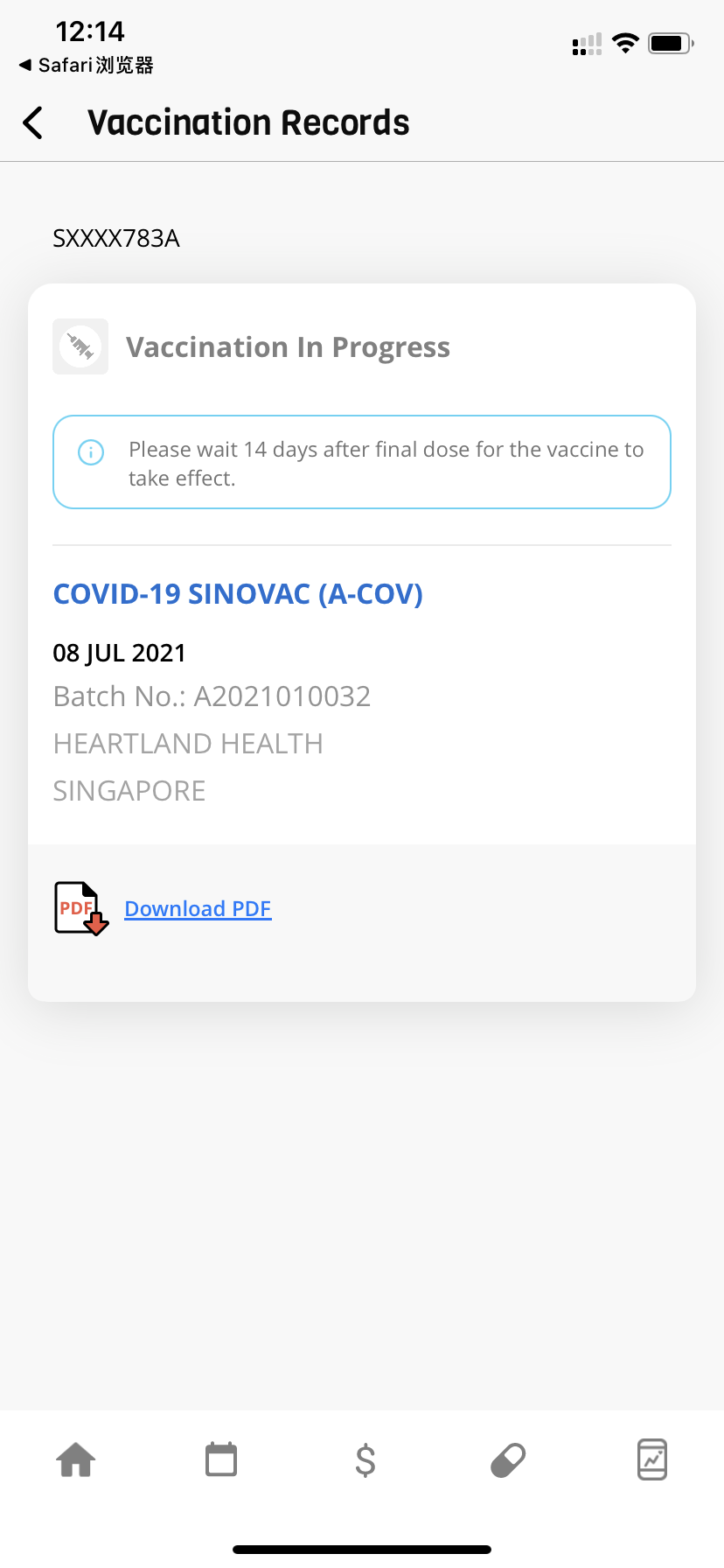Viewport: 724px width, 1568px height.
Task: Open the health chart records tab
Action: (652, 1459)
